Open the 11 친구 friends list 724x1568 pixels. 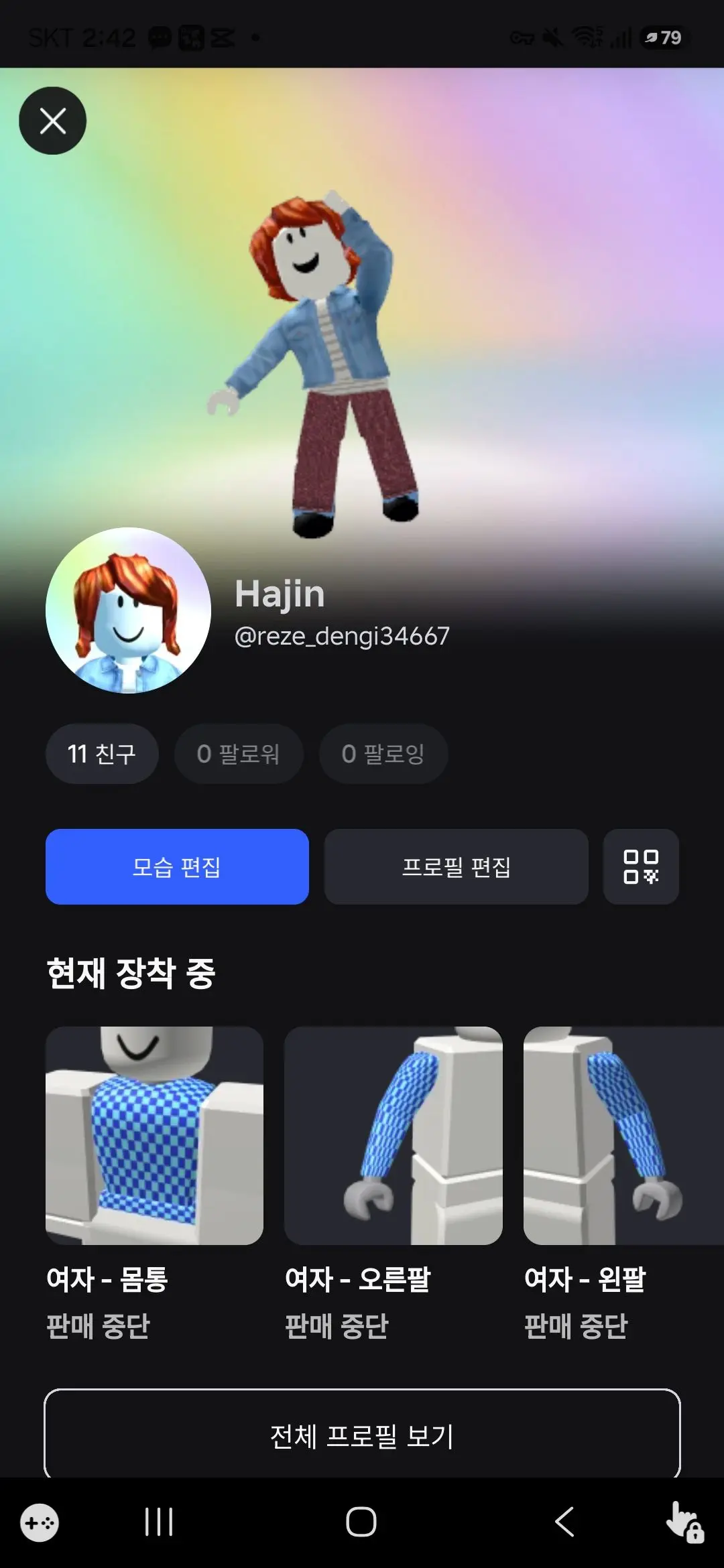(102, 754)
